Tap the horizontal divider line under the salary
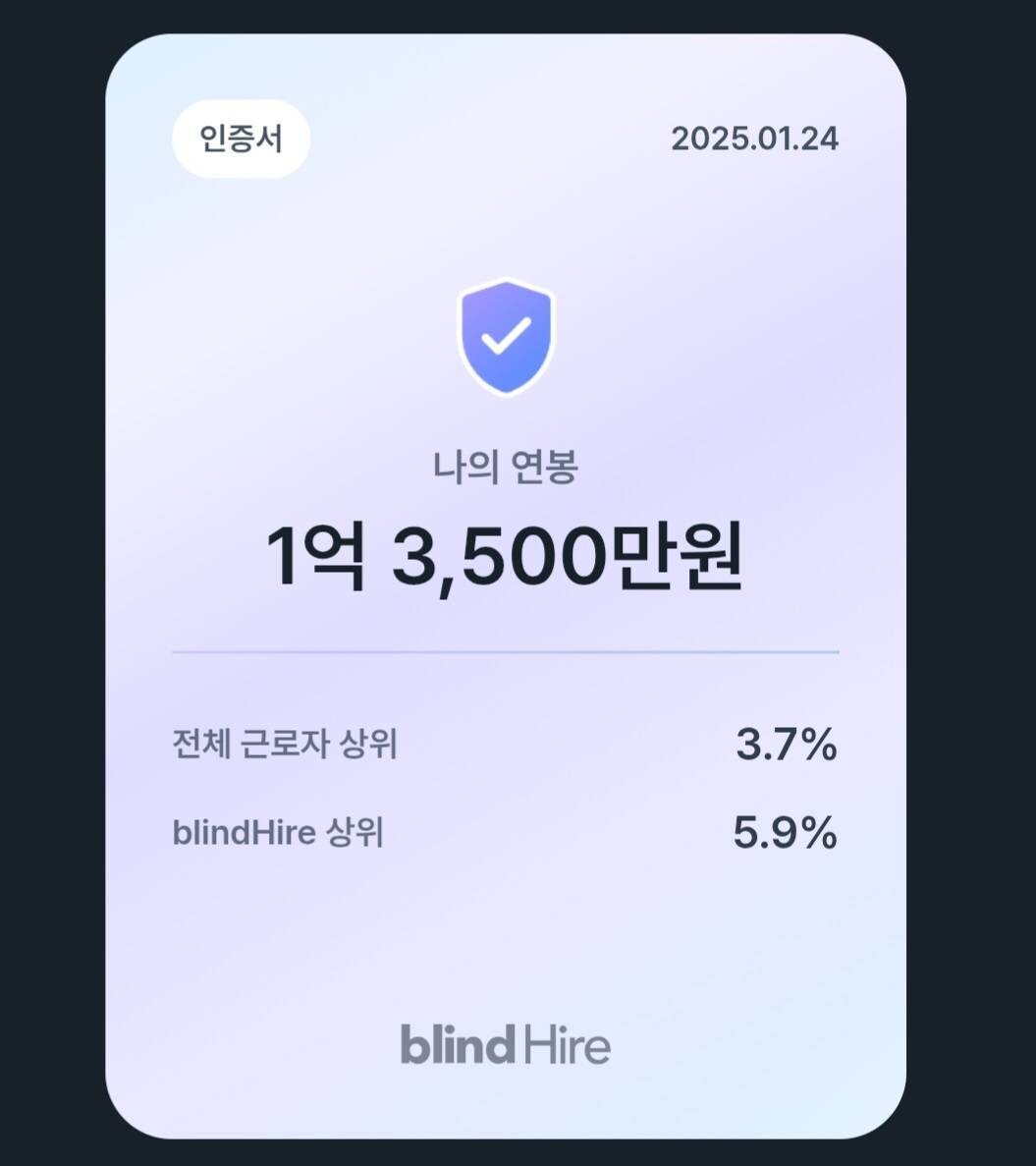Viewport: 1036px width, 1166px height. click(x=506, y=650)
